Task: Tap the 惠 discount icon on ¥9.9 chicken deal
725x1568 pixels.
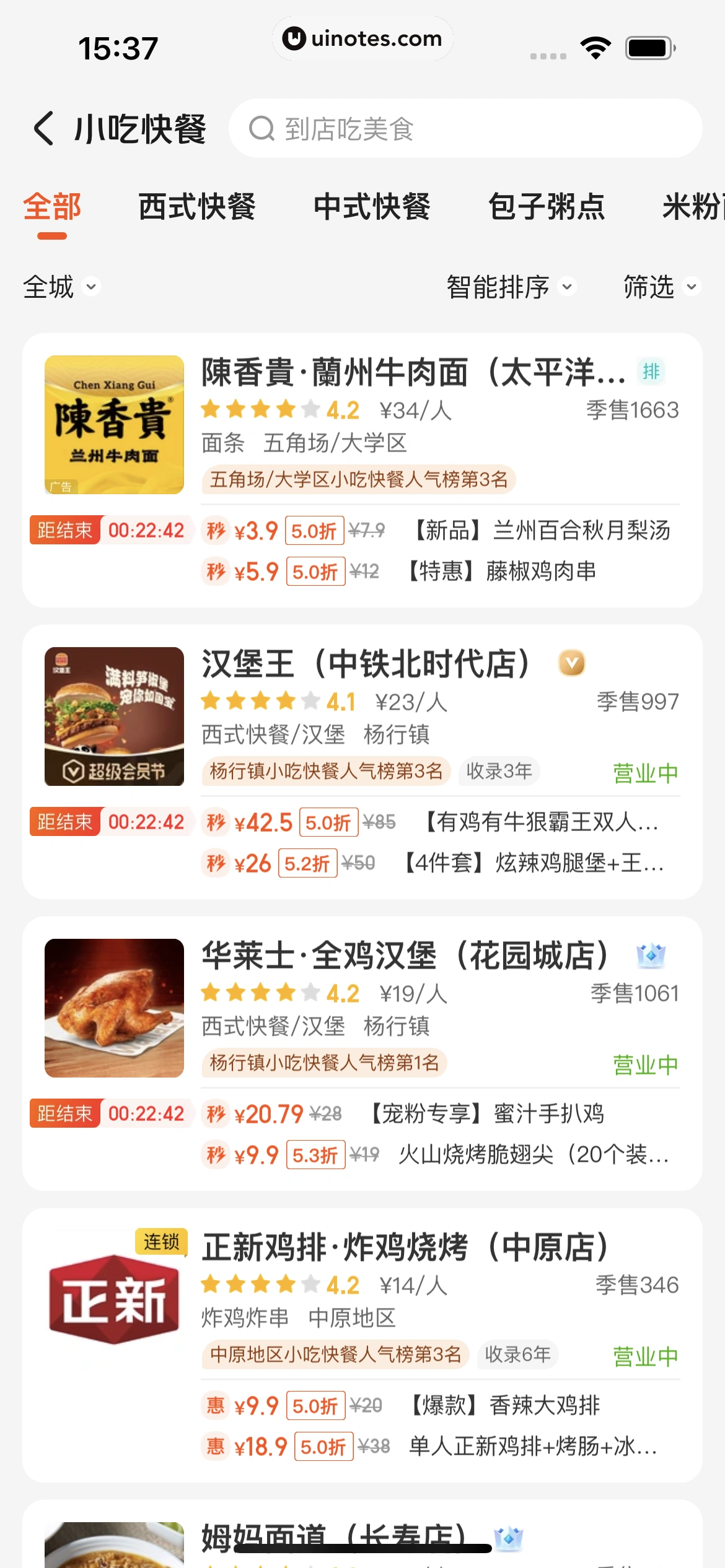Action: coord(214,1406)
